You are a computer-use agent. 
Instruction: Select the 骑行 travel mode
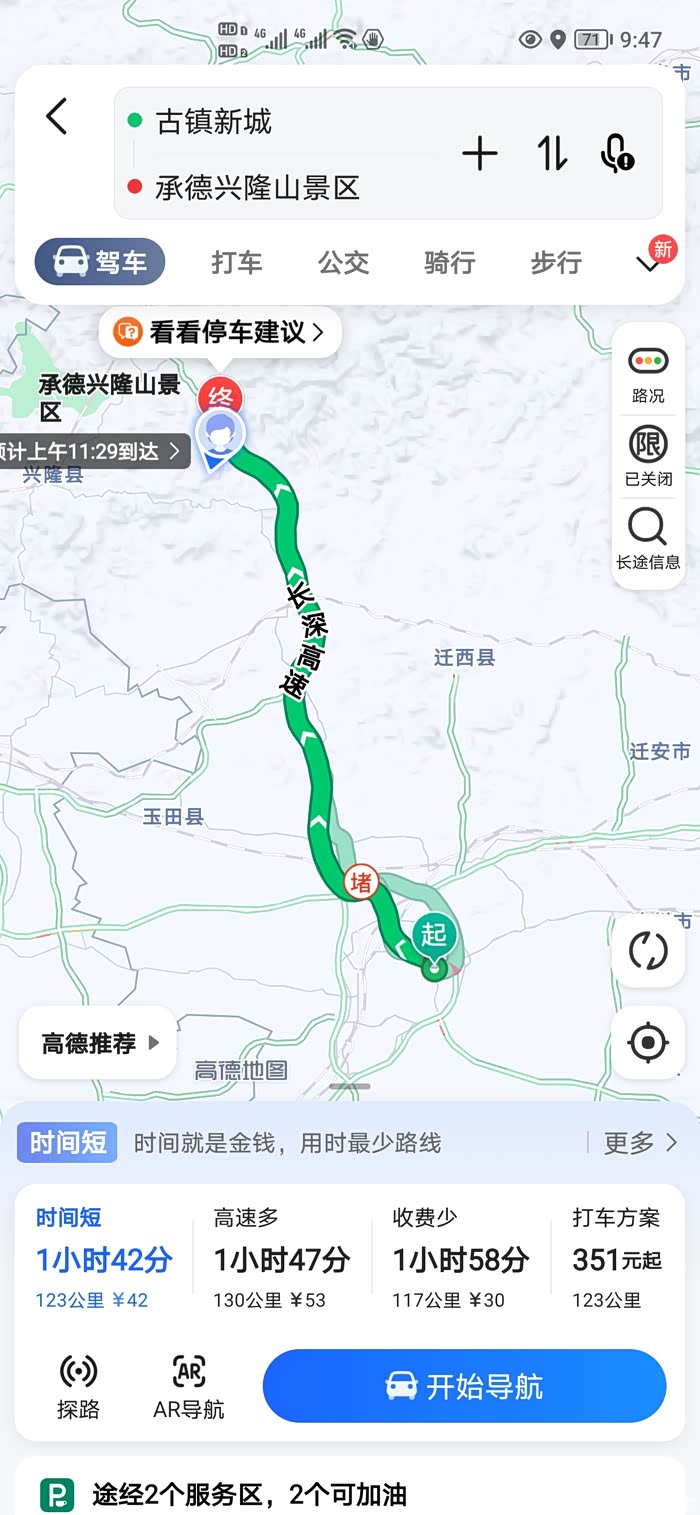pyautogui.click(x=450, y=263)
